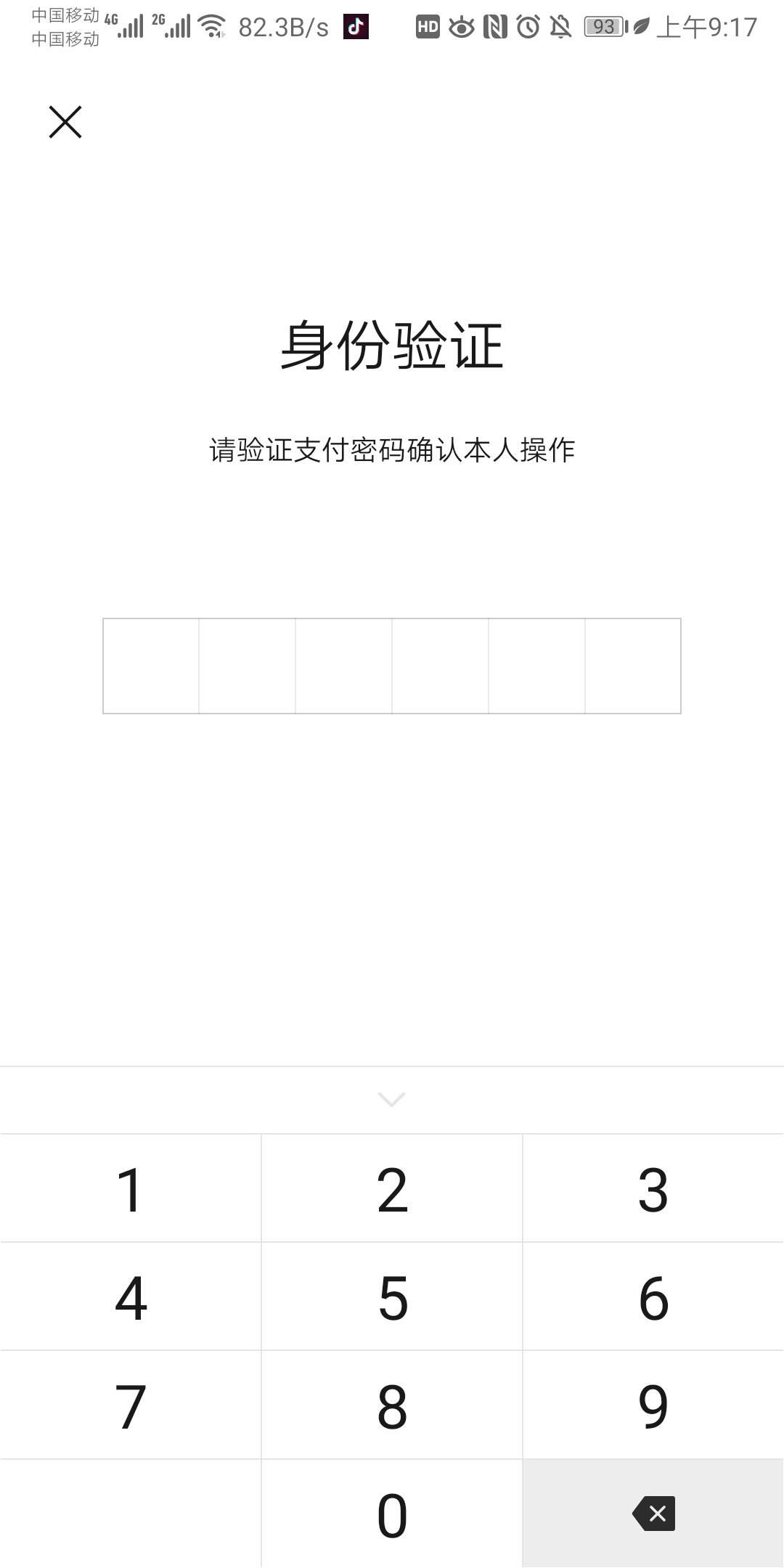
Task: Enter digit 8 on the keypad
Action: [392, 1406]
